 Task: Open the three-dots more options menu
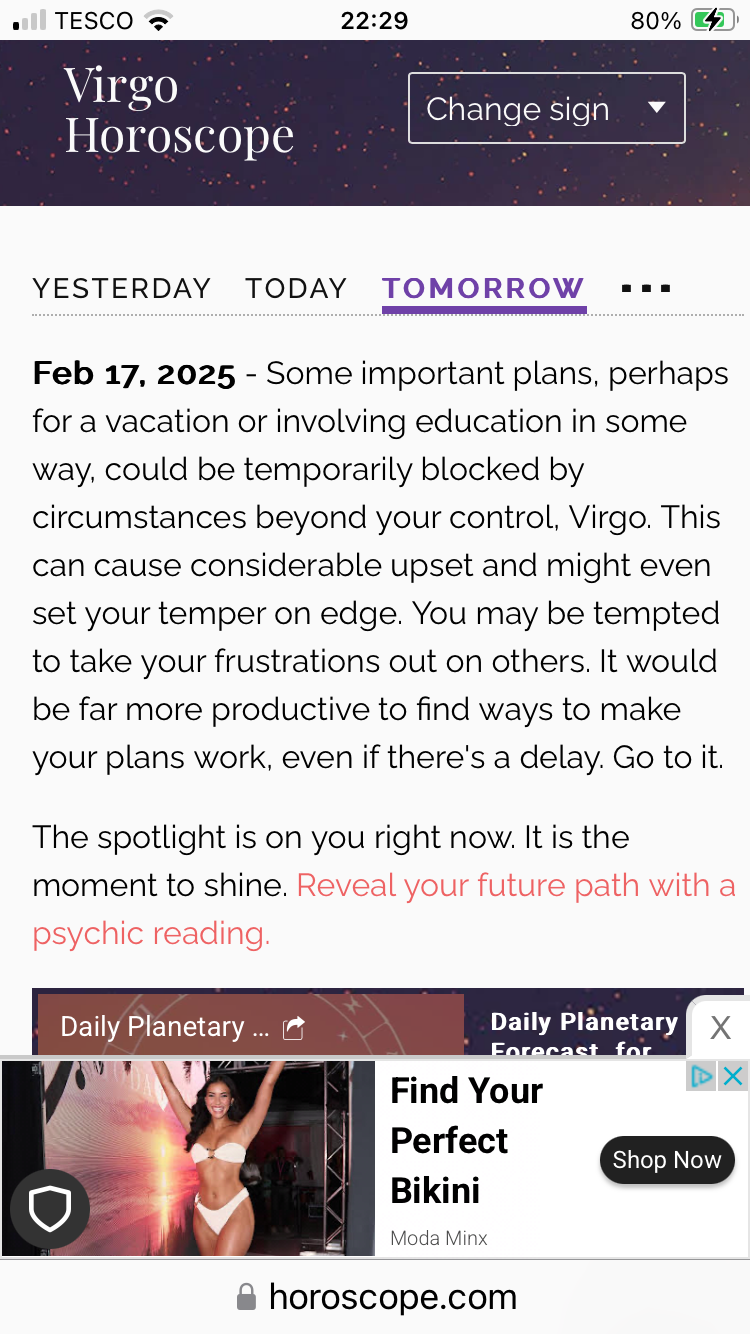tap(646, 289)
